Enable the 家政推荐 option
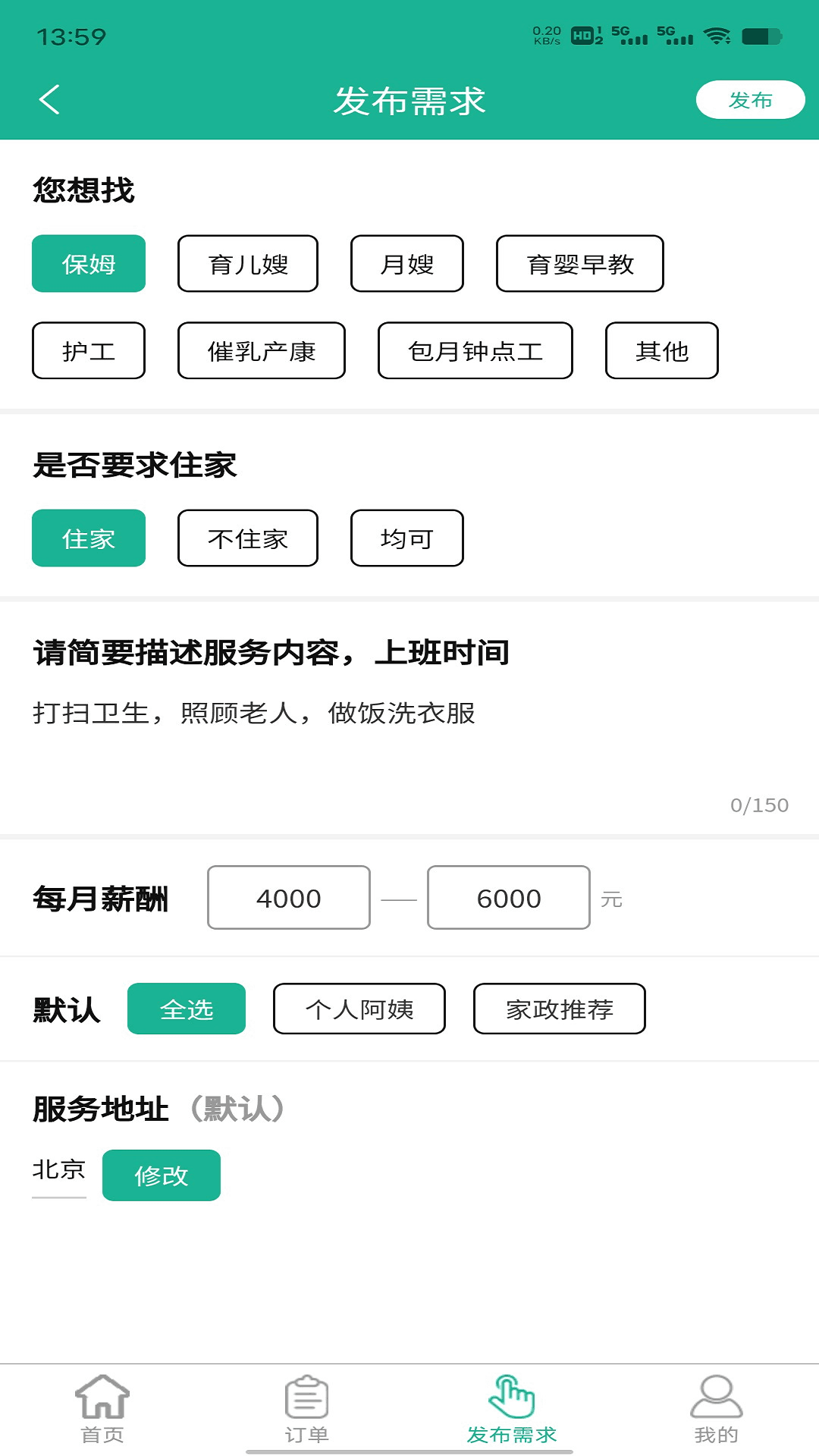Screen dimensions: 819x1456 click(x=559, y=1009)
